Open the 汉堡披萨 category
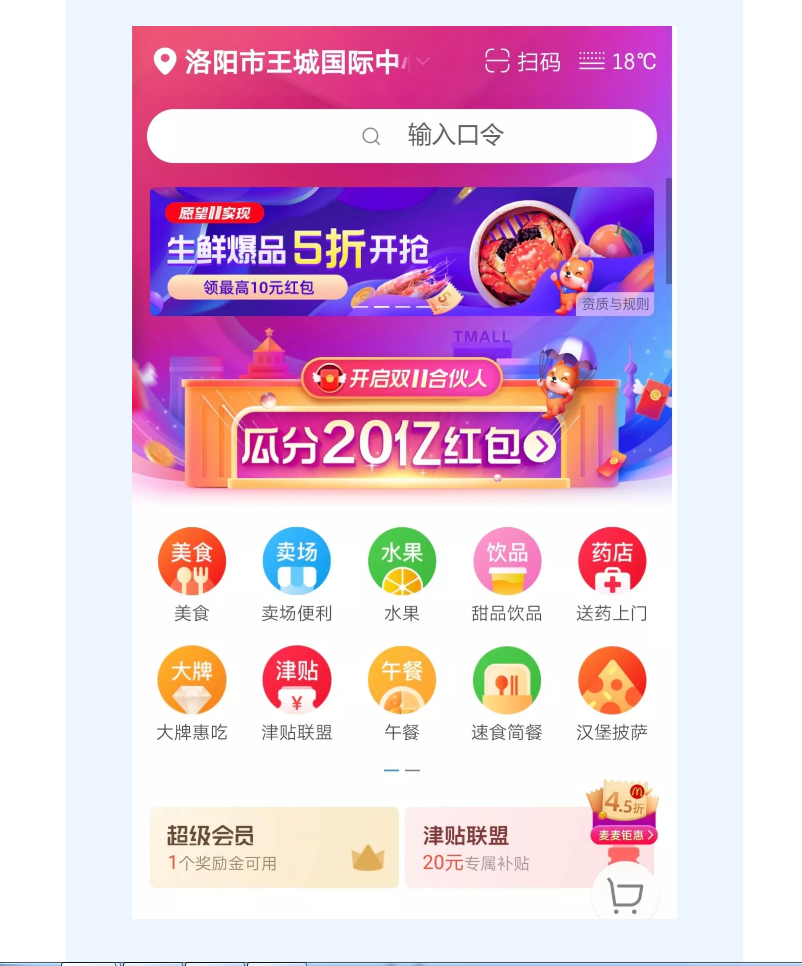802x966 pixels. [x=612, y=692]
